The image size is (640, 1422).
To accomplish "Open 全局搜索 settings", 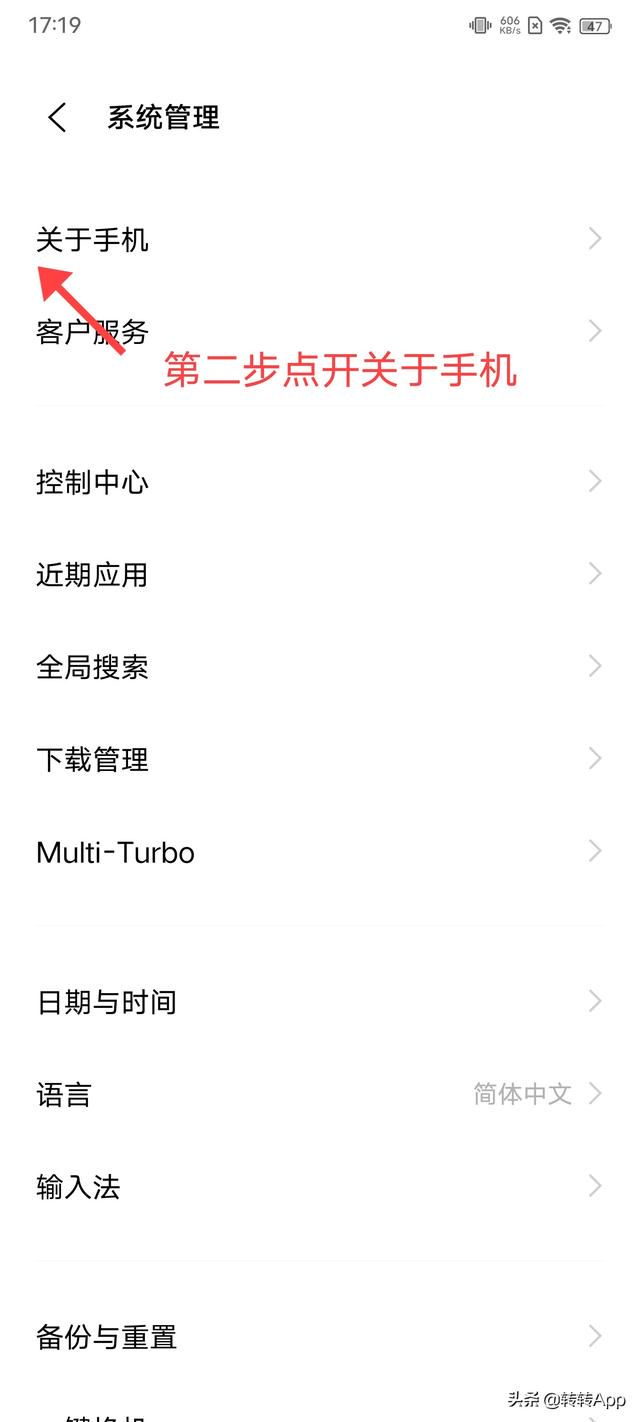I will pyautogui.click(x=320, y=667).
